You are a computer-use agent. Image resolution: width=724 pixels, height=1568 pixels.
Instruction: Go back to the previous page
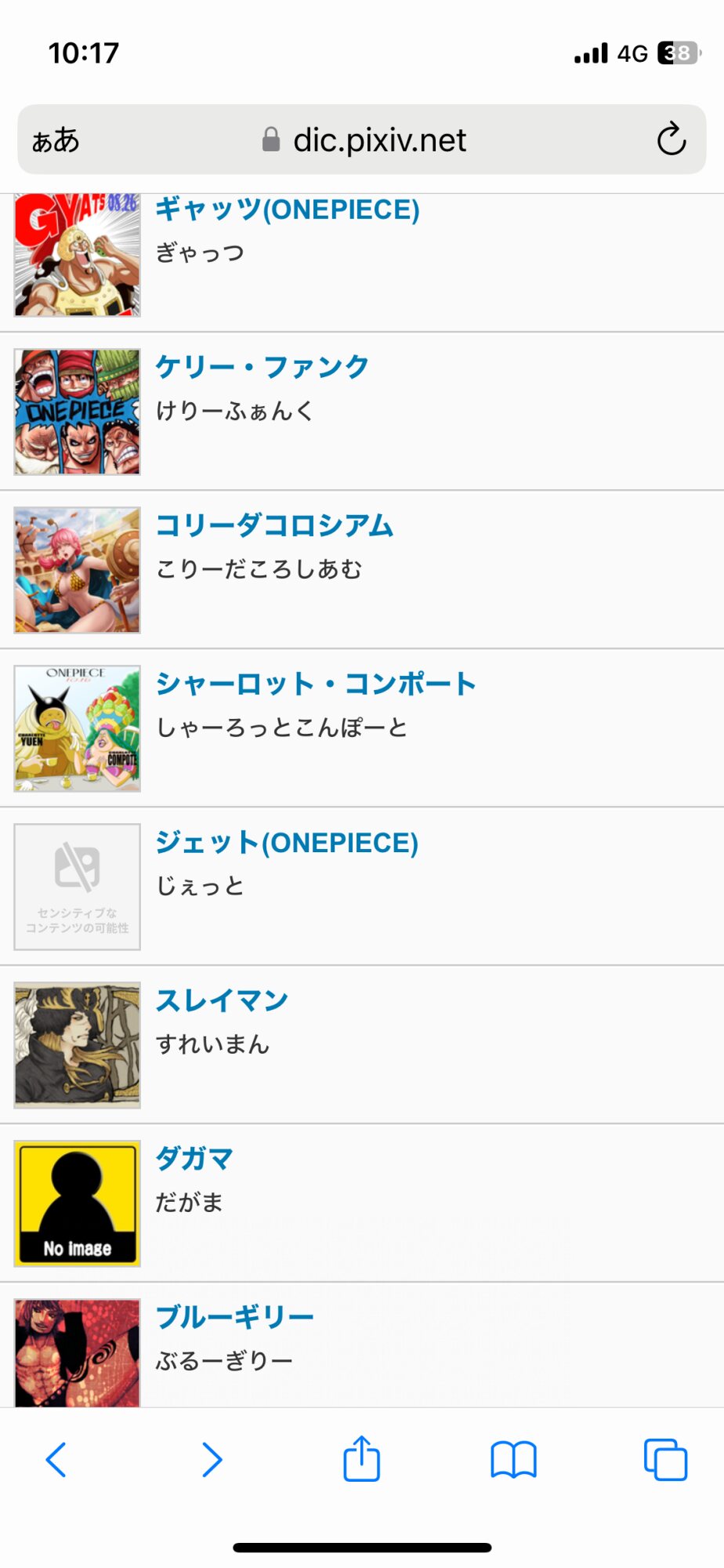pos(56,1460)
